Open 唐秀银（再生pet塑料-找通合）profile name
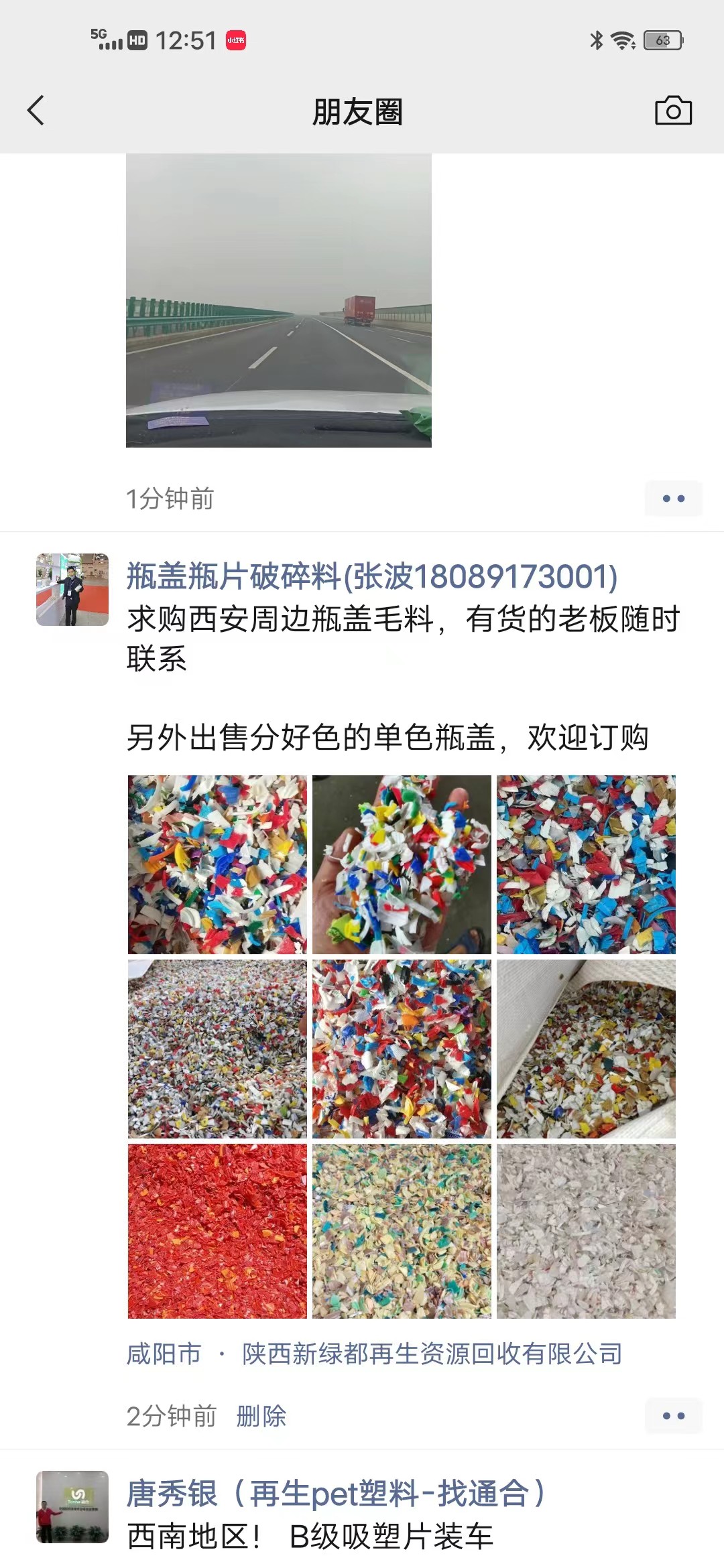 335,1494
